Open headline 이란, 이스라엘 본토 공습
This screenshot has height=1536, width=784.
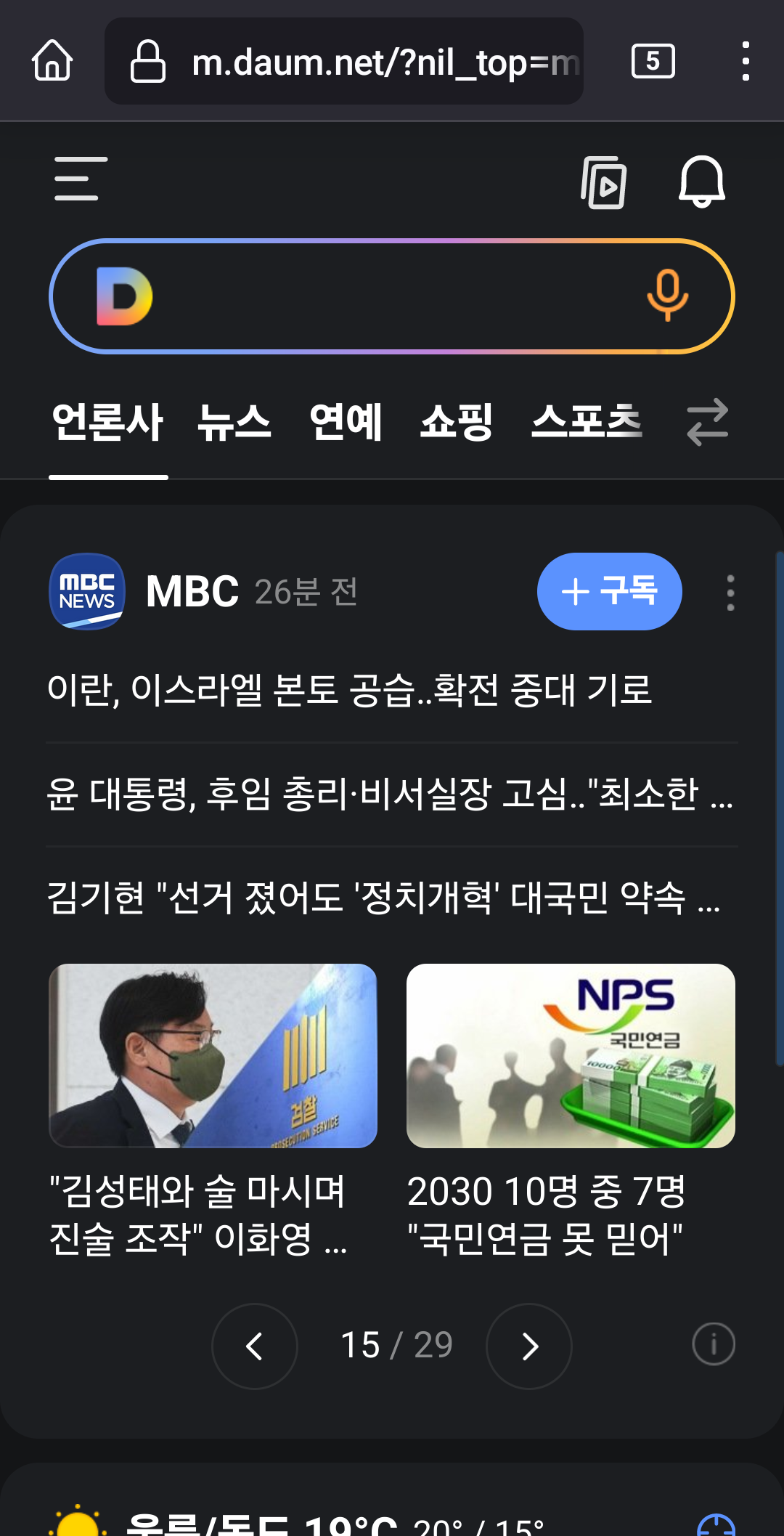coord(349,690)
